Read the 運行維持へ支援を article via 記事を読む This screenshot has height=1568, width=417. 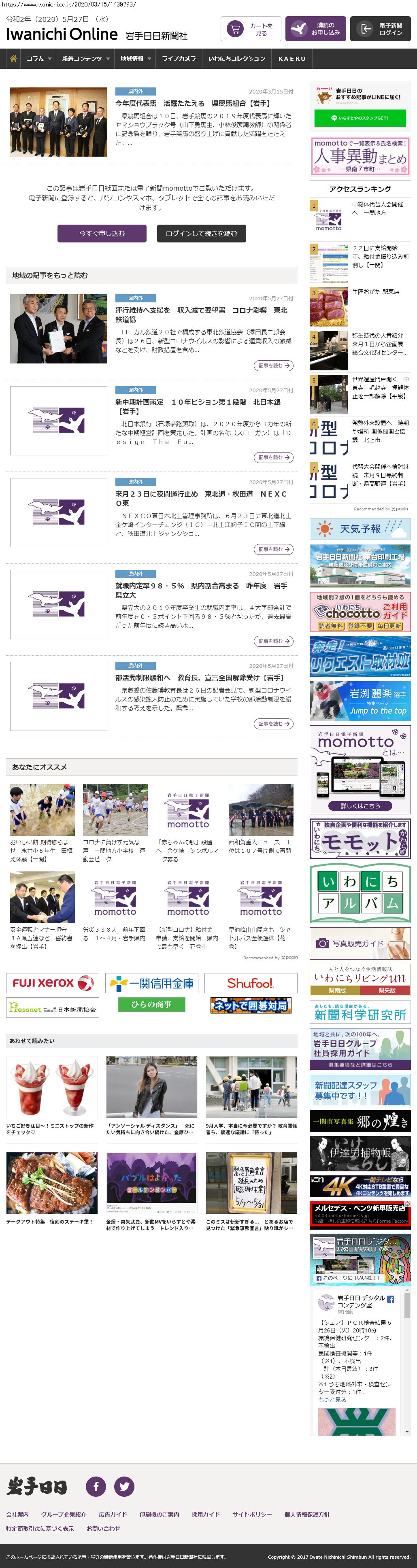(x=273, y=365)
